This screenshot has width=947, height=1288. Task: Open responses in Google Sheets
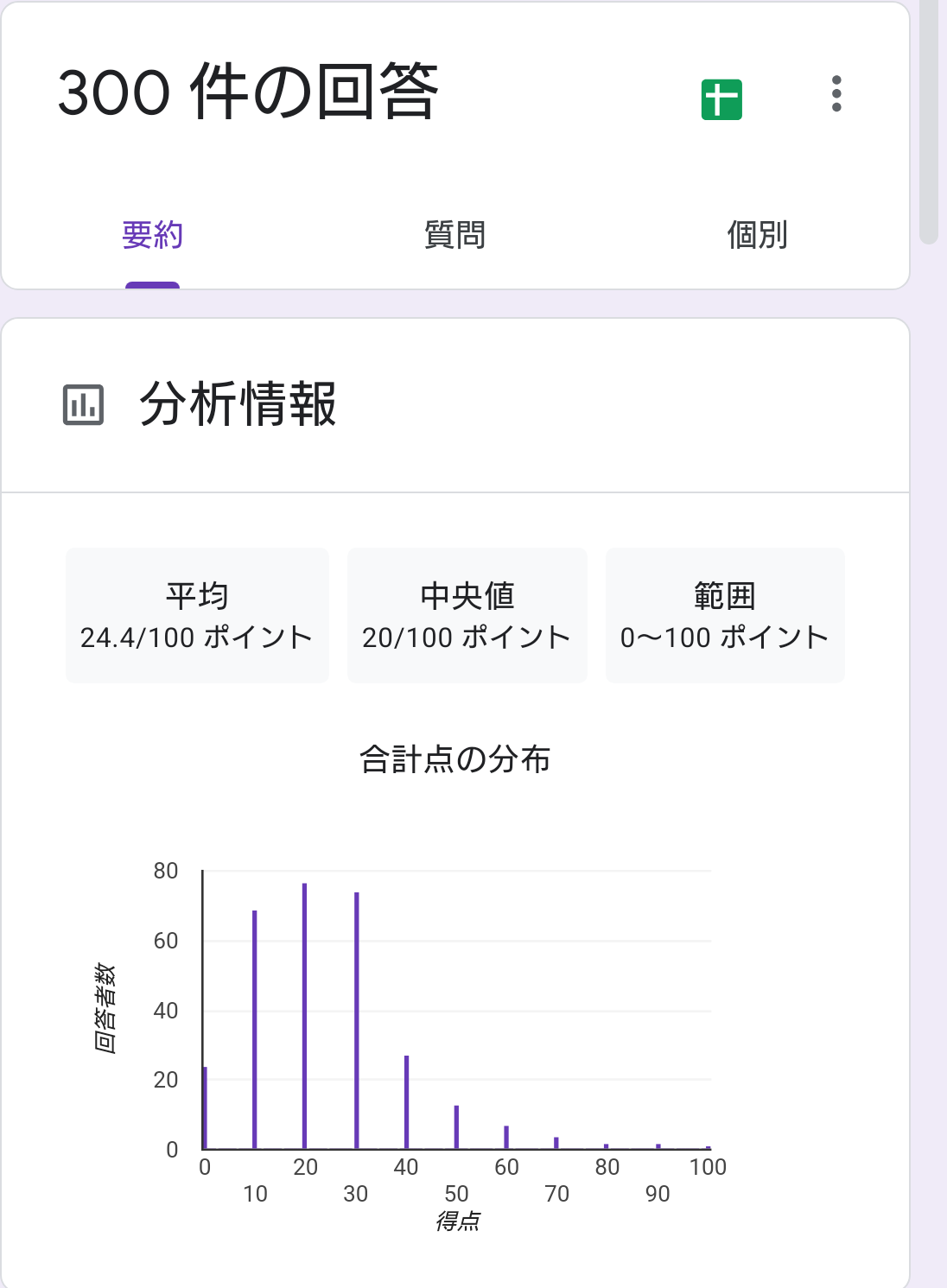721,99
